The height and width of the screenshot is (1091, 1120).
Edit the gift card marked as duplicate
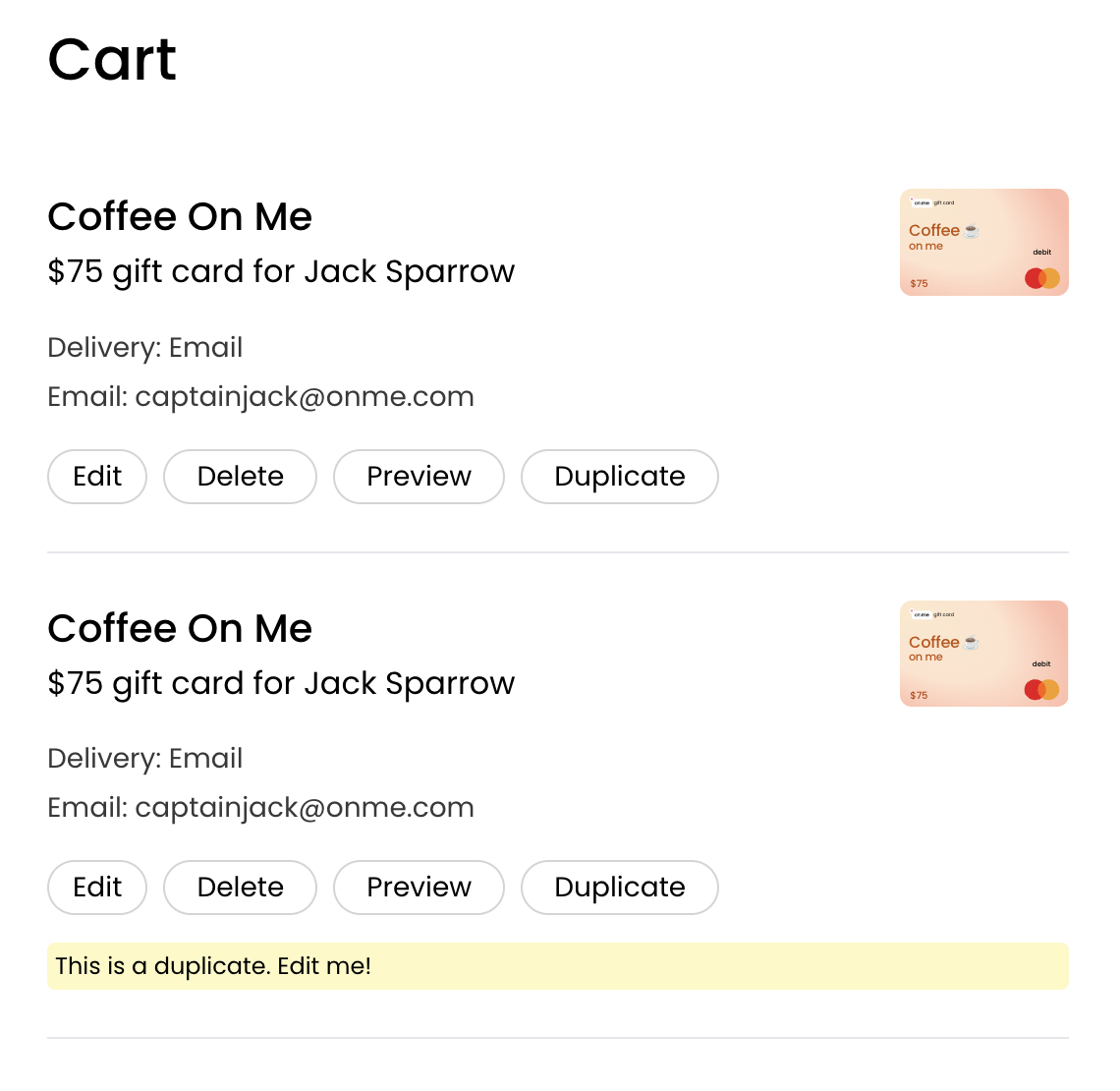click(x=97, y=888)
